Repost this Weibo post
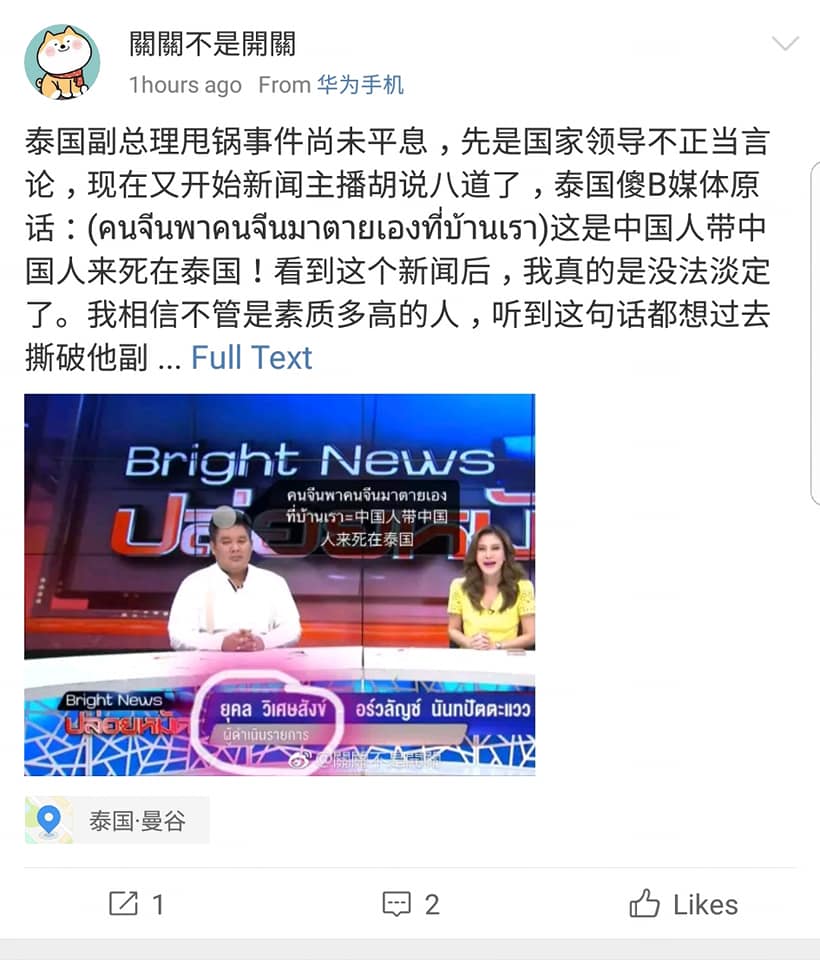 (x=136, y=905)
